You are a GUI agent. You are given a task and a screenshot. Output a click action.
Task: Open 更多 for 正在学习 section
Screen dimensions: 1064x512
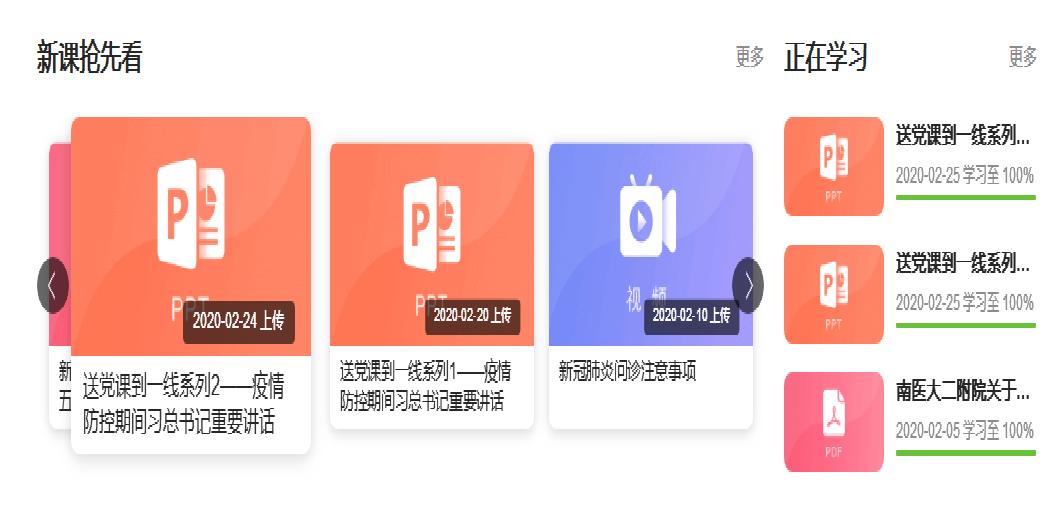1022,58
